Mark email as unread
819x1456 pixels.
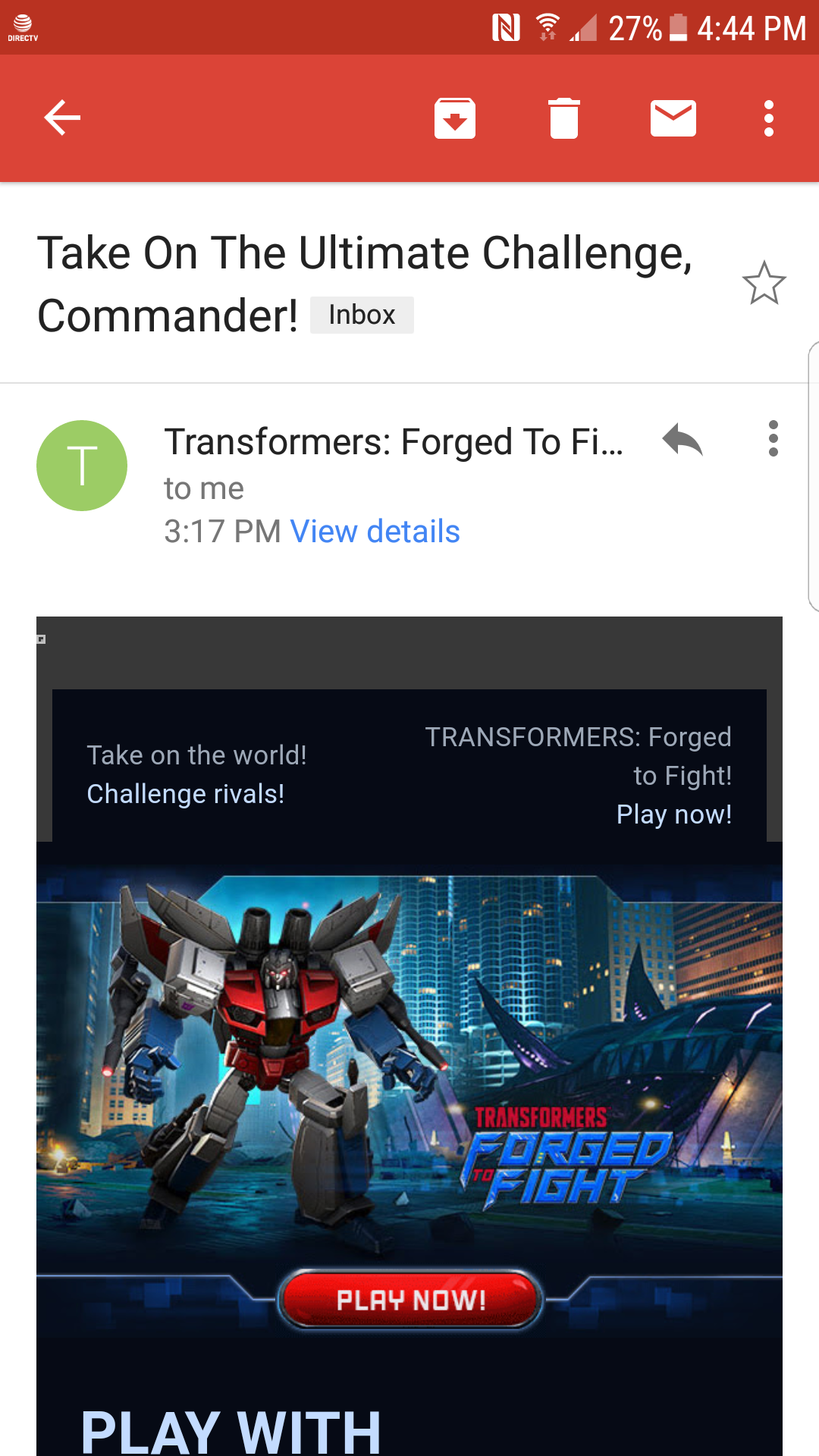tap(673, 118)
